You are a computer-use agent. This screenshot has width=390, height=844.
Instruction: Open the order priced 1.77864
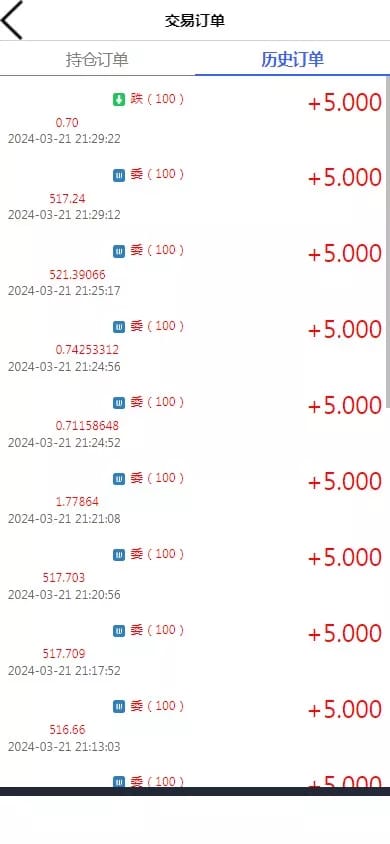[x=195, y=498]
